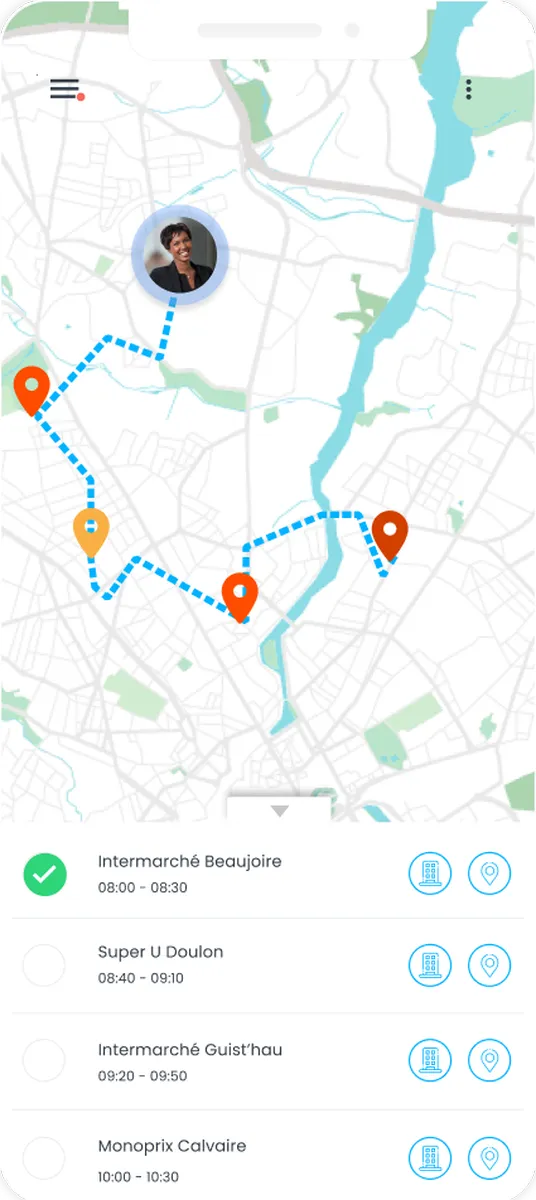
Task: Collapse the map with the down arrow
Action: click(x=279, y=810)
